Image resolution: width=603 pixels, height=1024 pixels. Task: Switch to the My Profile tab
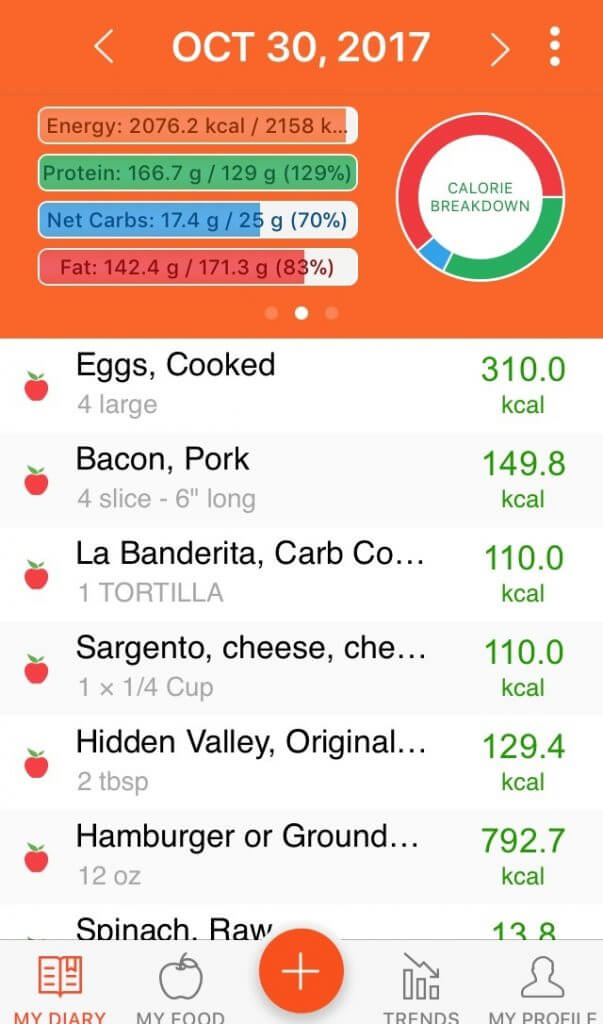coord(544,988)
